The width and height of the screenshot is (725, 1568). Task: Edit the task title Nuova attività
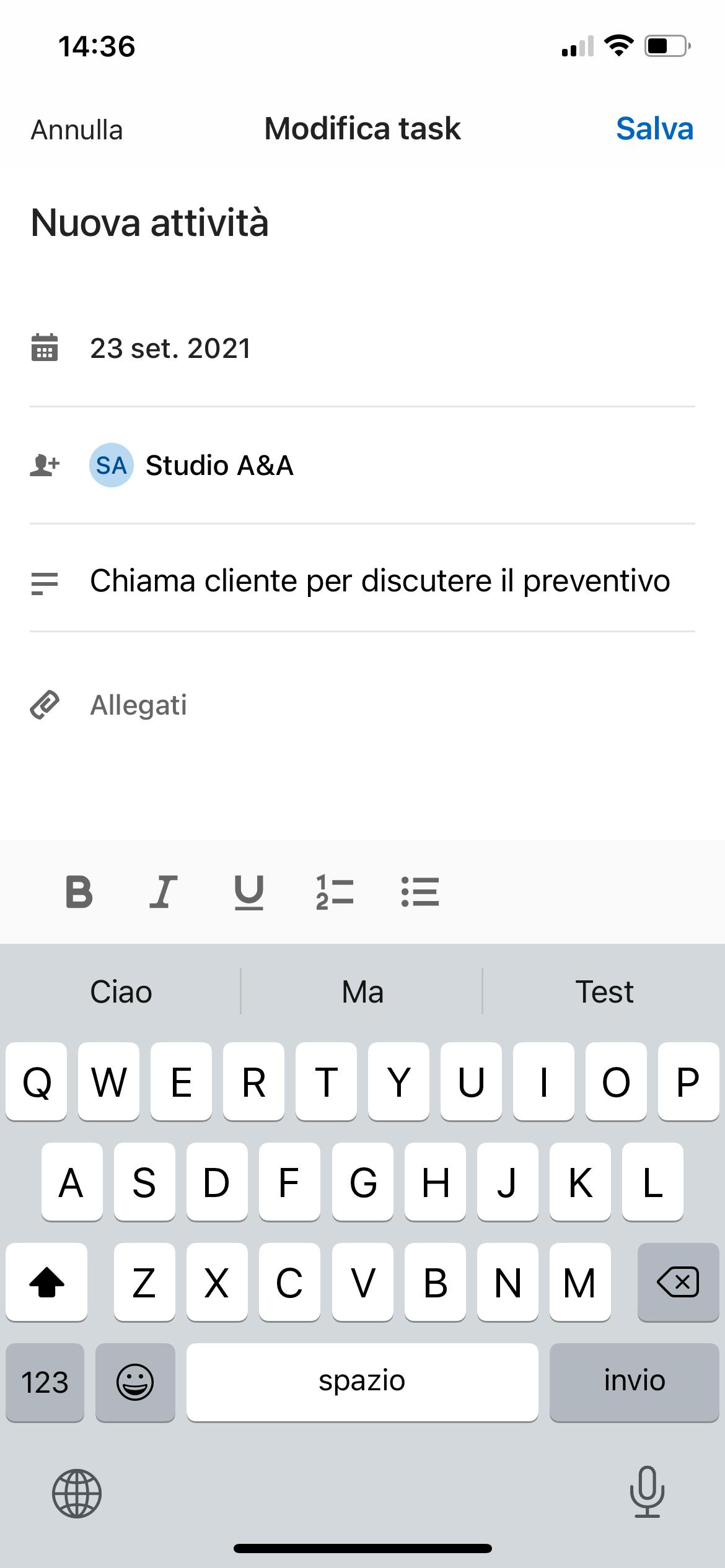click(x=149, y=223)
